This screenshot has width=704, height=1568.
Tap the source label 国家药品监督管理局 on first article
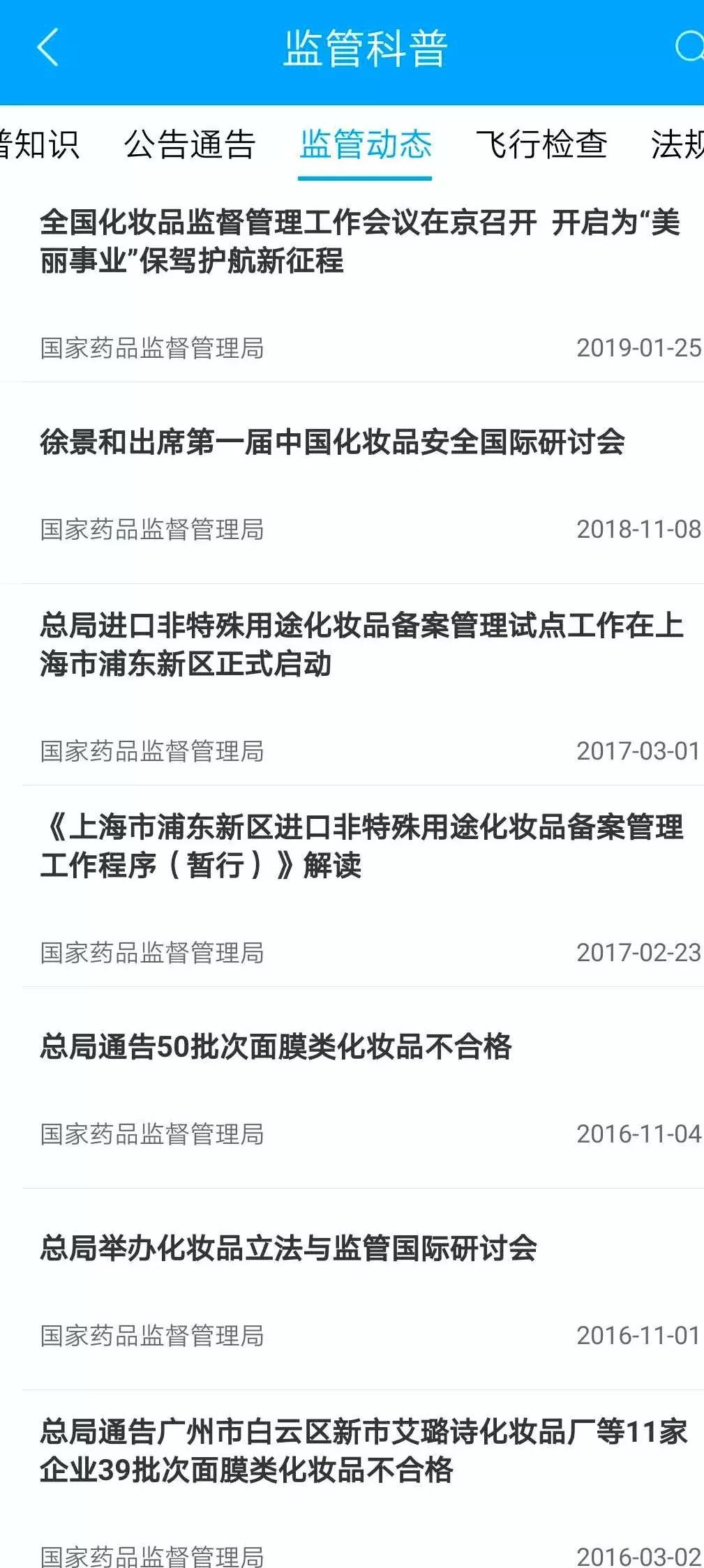pos(153,347)
